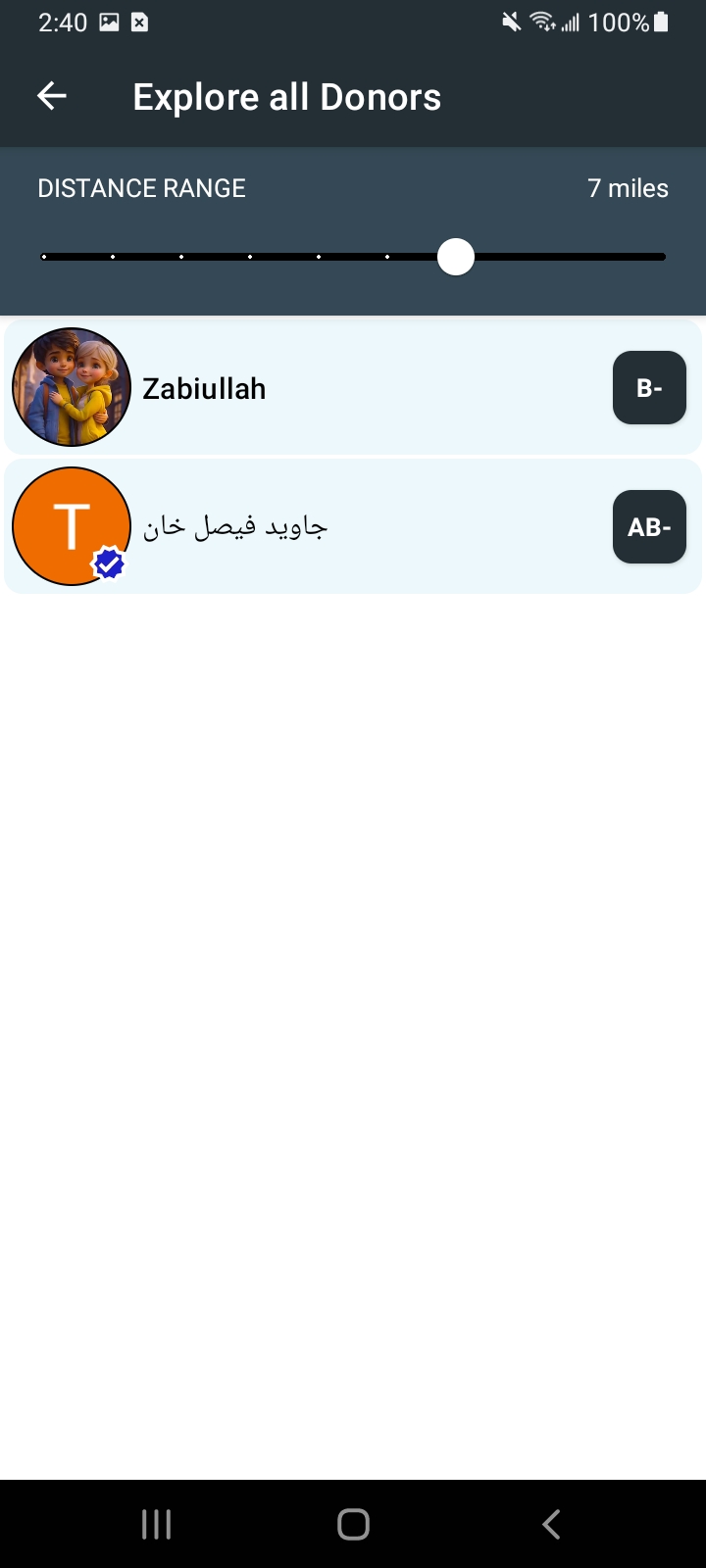Tap the system home button

[353, 1524]
